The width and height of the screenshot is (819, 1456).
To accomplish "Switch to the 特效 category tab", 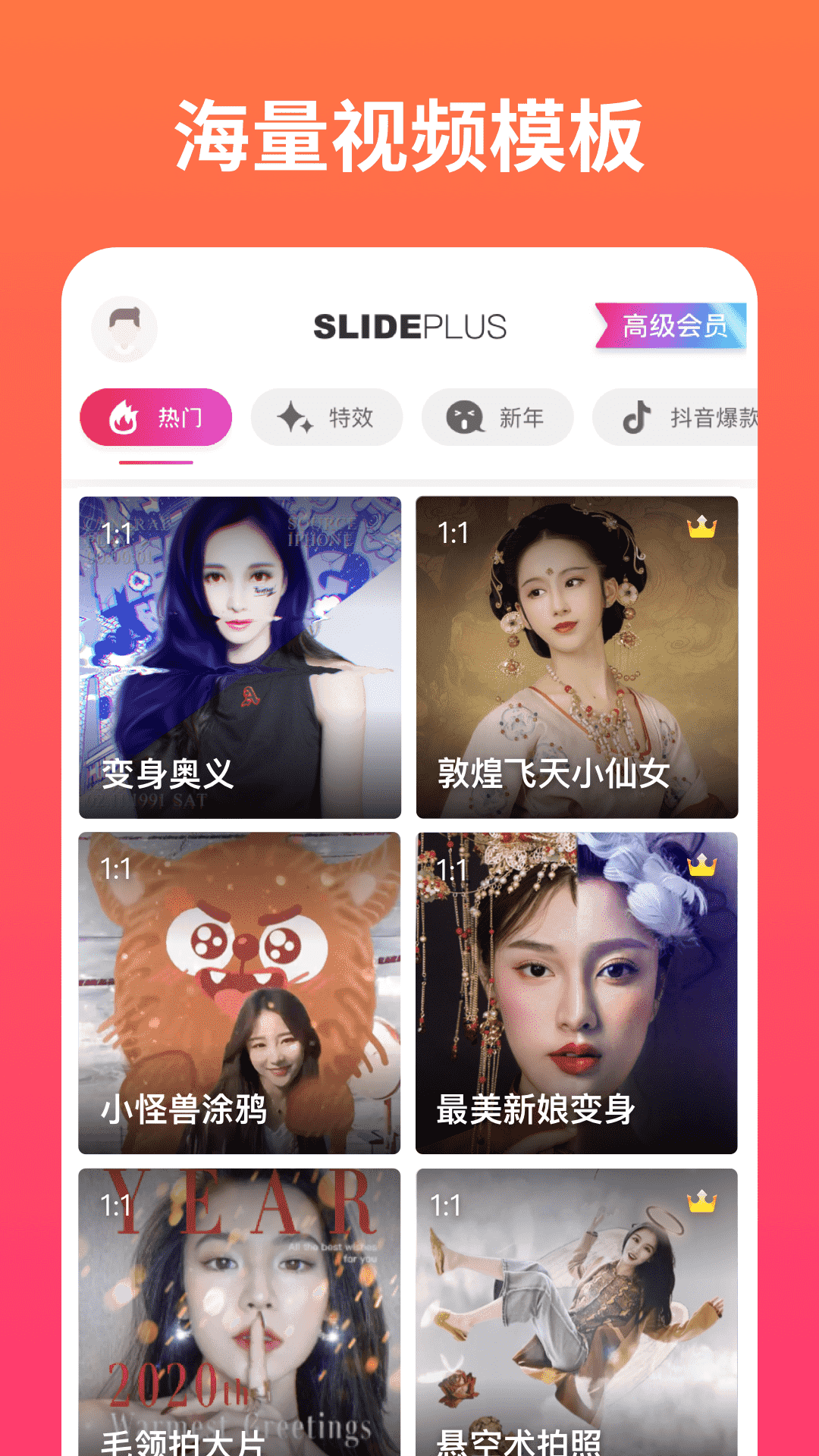I will 326,417.
